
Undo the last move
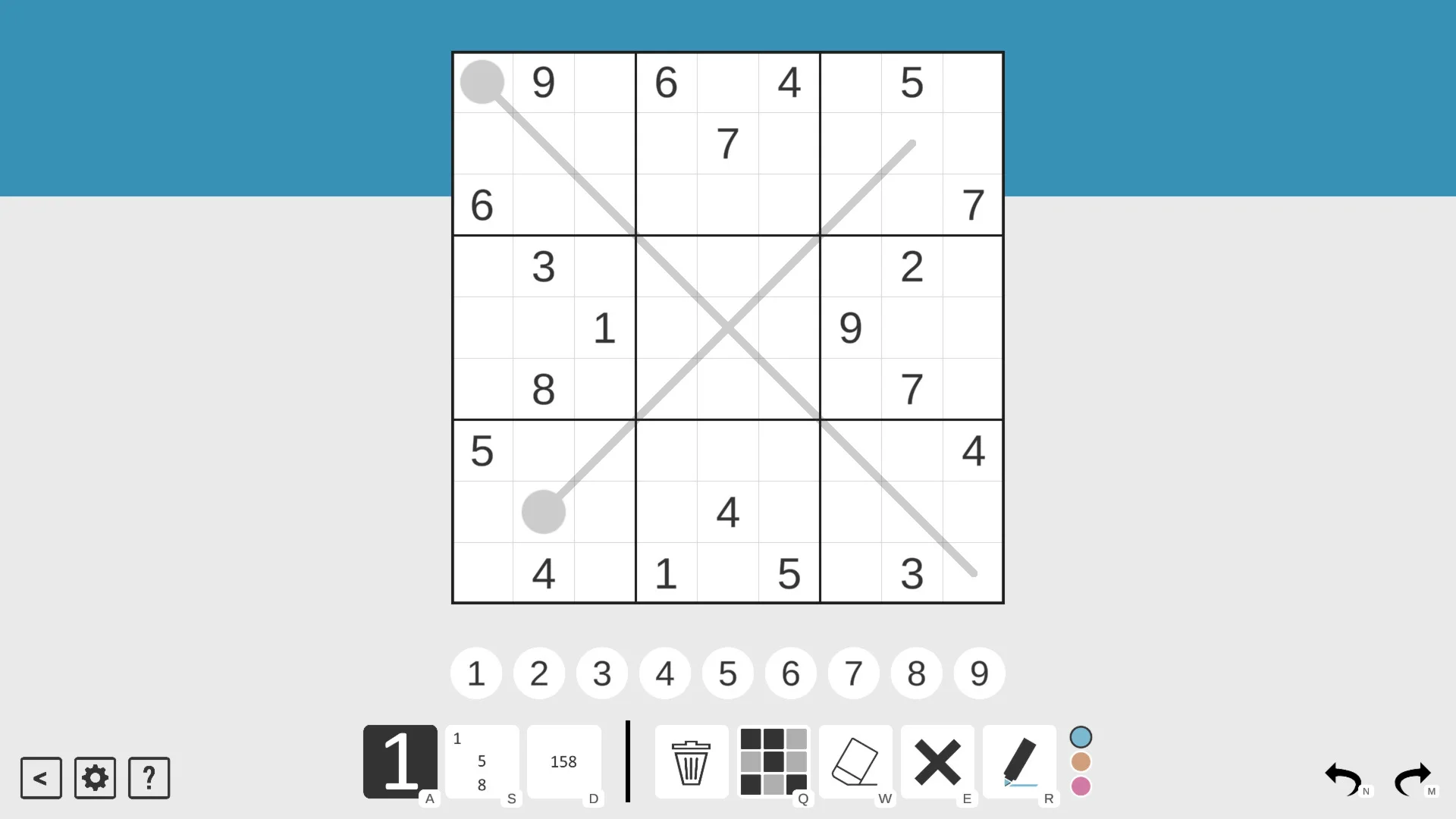1343,780
